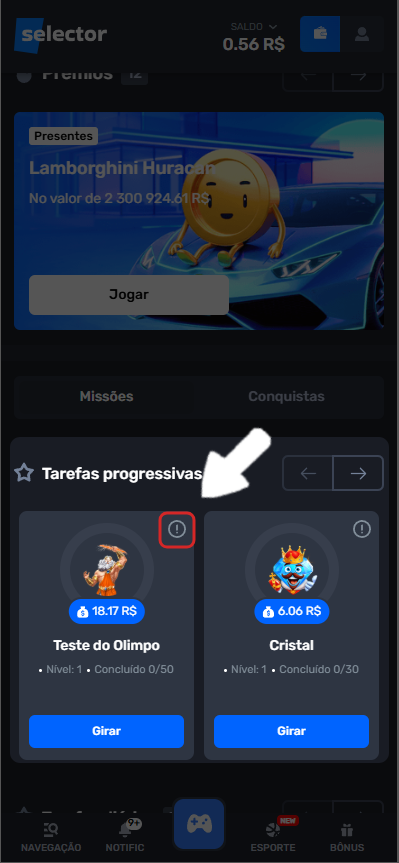Open info icon on Teste do Olimpo card
Viewport: 399px width, 863px height.
[177, 529]
